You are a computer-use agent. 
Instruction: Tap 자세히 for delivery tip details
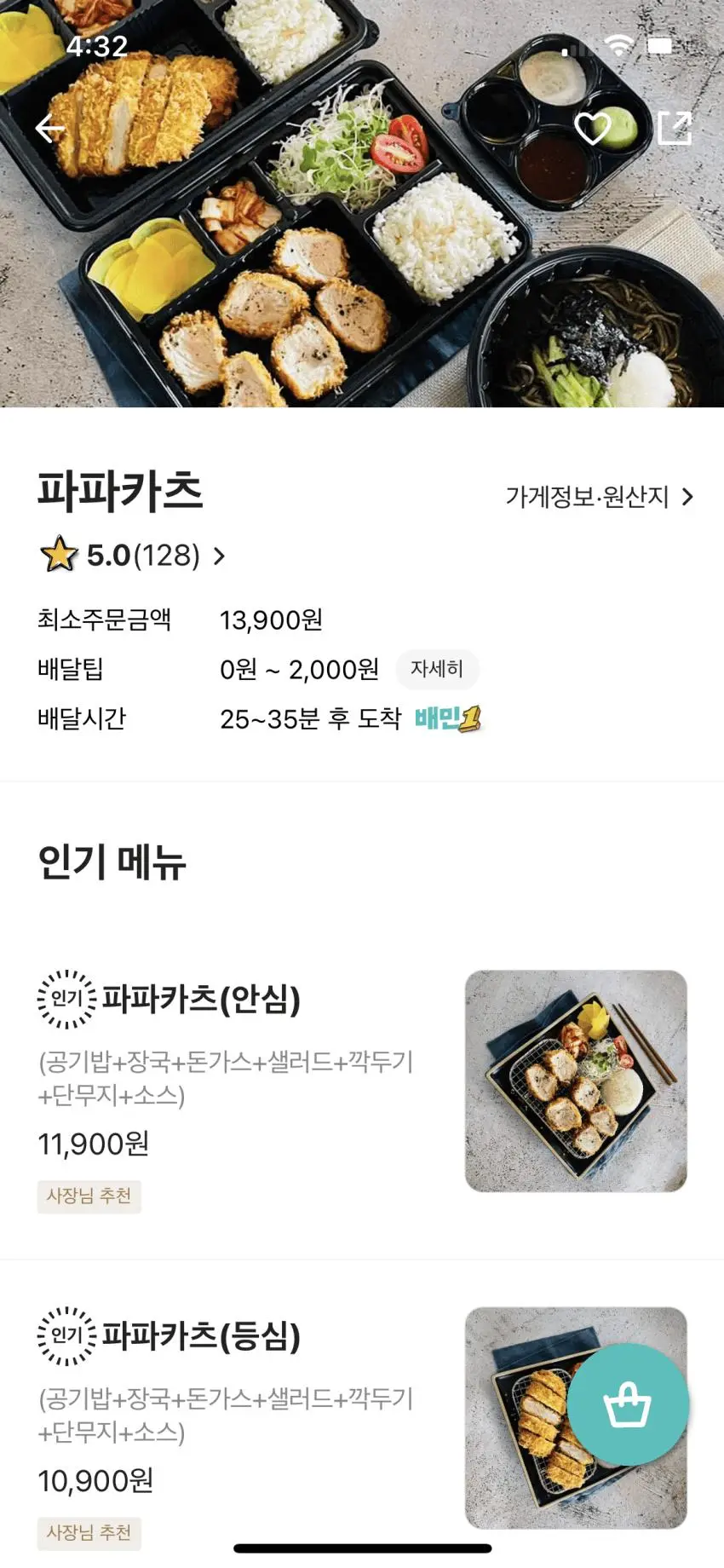[x=437, y=669]
